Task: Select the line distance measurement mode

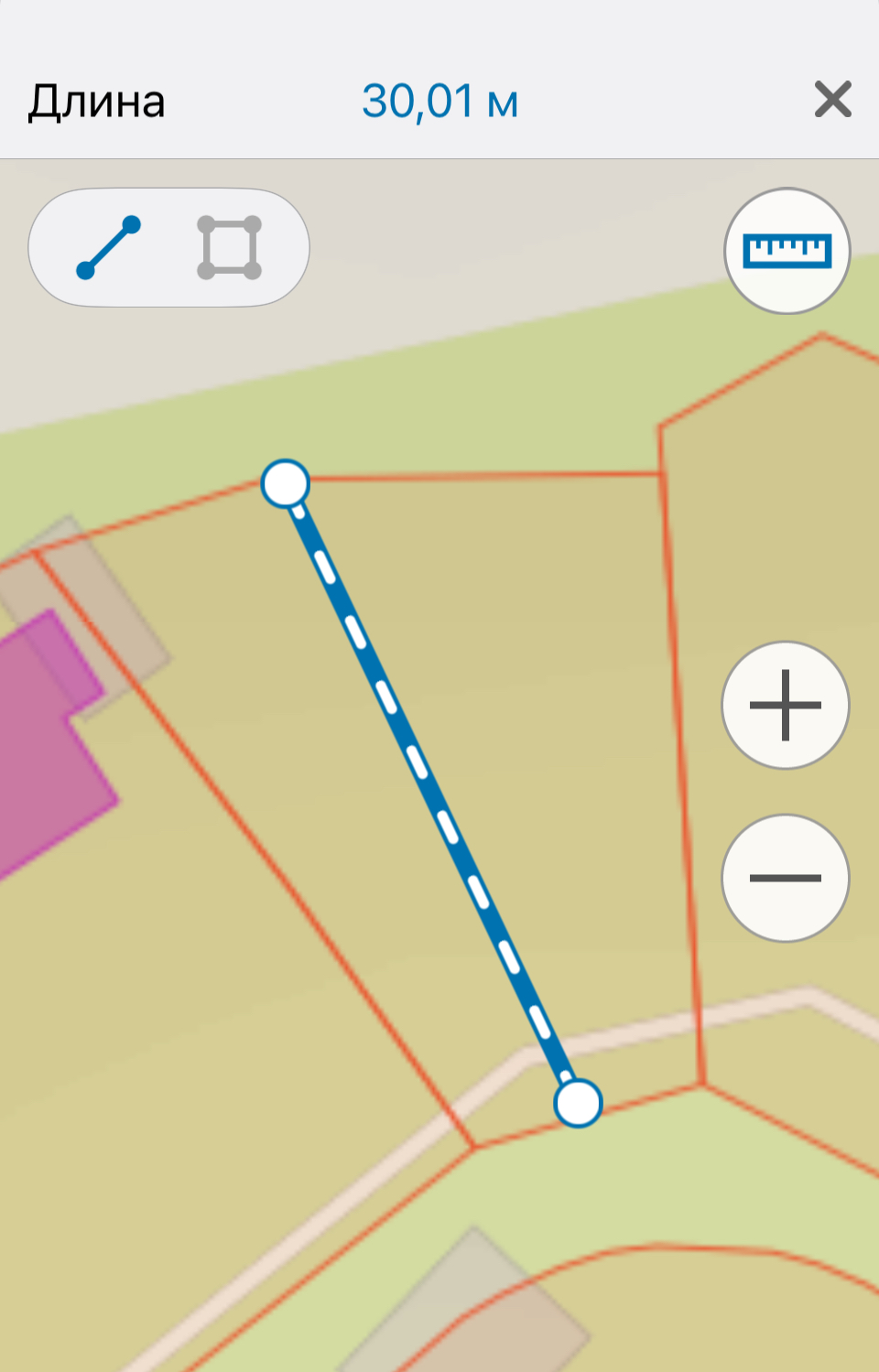Action: pyautogui.click(x=109, y=247)
